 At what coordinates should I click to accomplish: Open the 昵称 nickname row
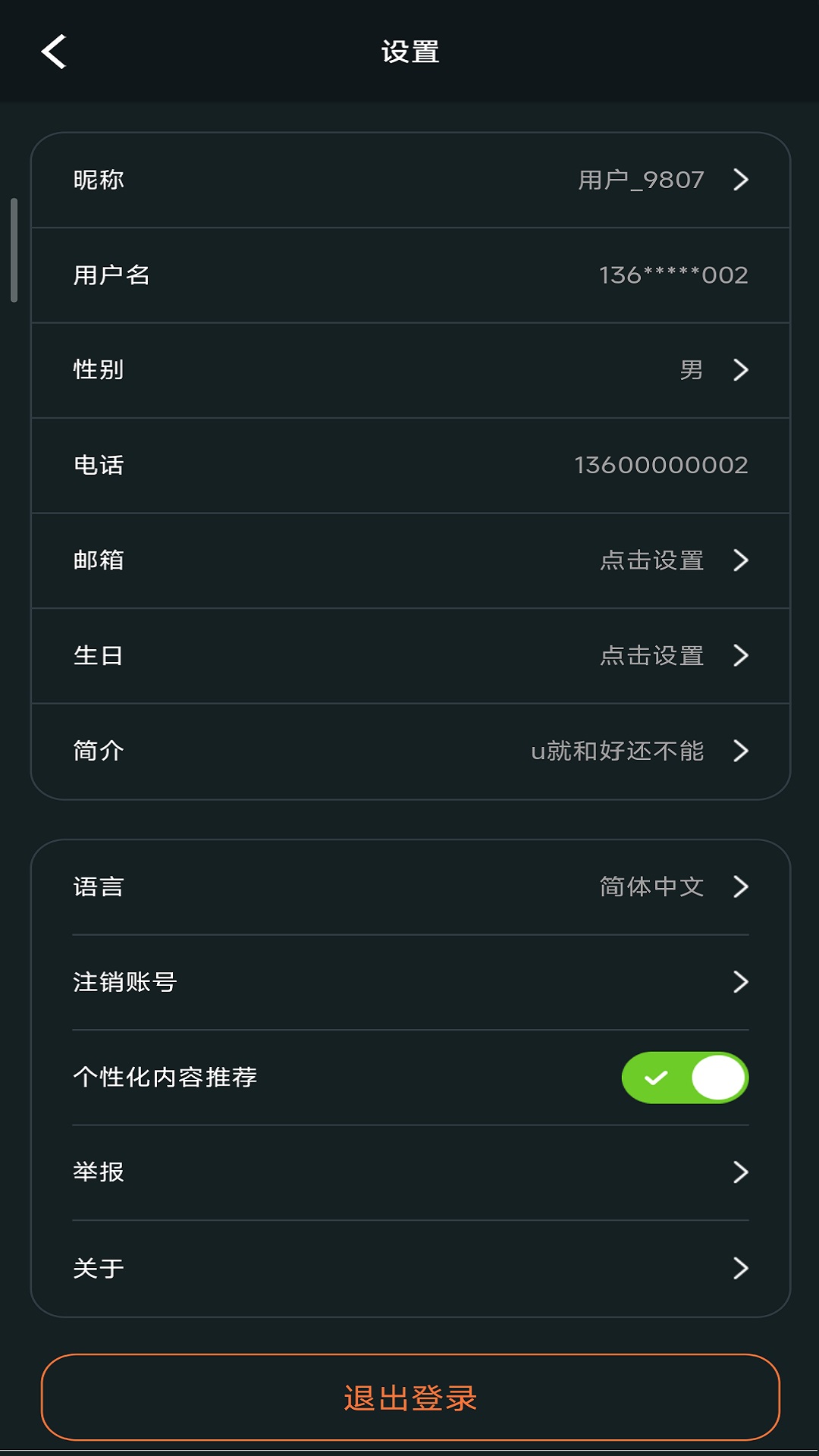click(x=410, y=180)
